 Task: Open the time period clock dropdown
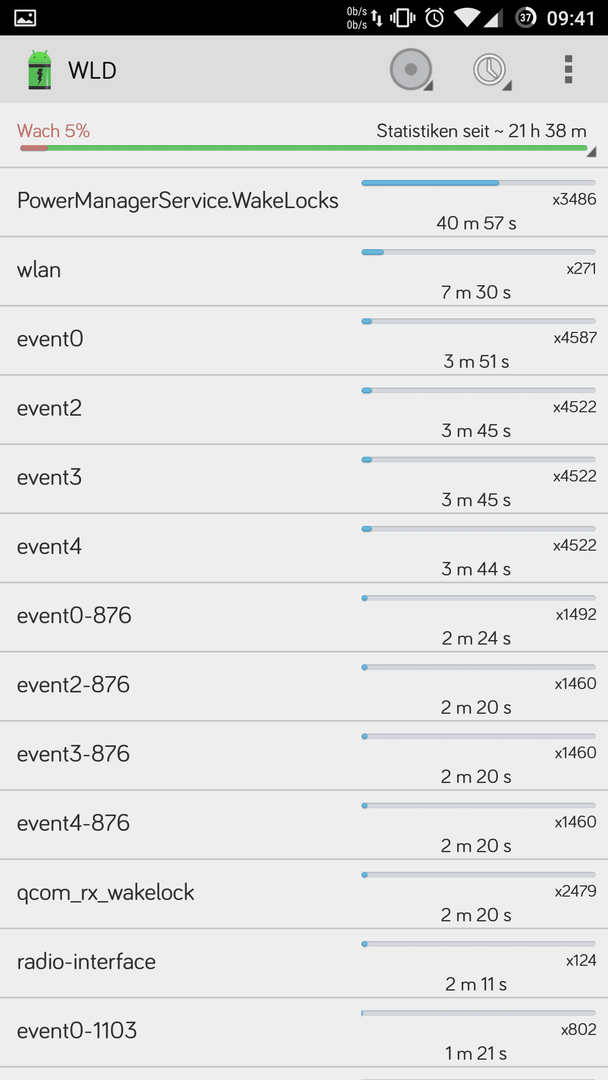pyautogui.click(x=492, y=70)
